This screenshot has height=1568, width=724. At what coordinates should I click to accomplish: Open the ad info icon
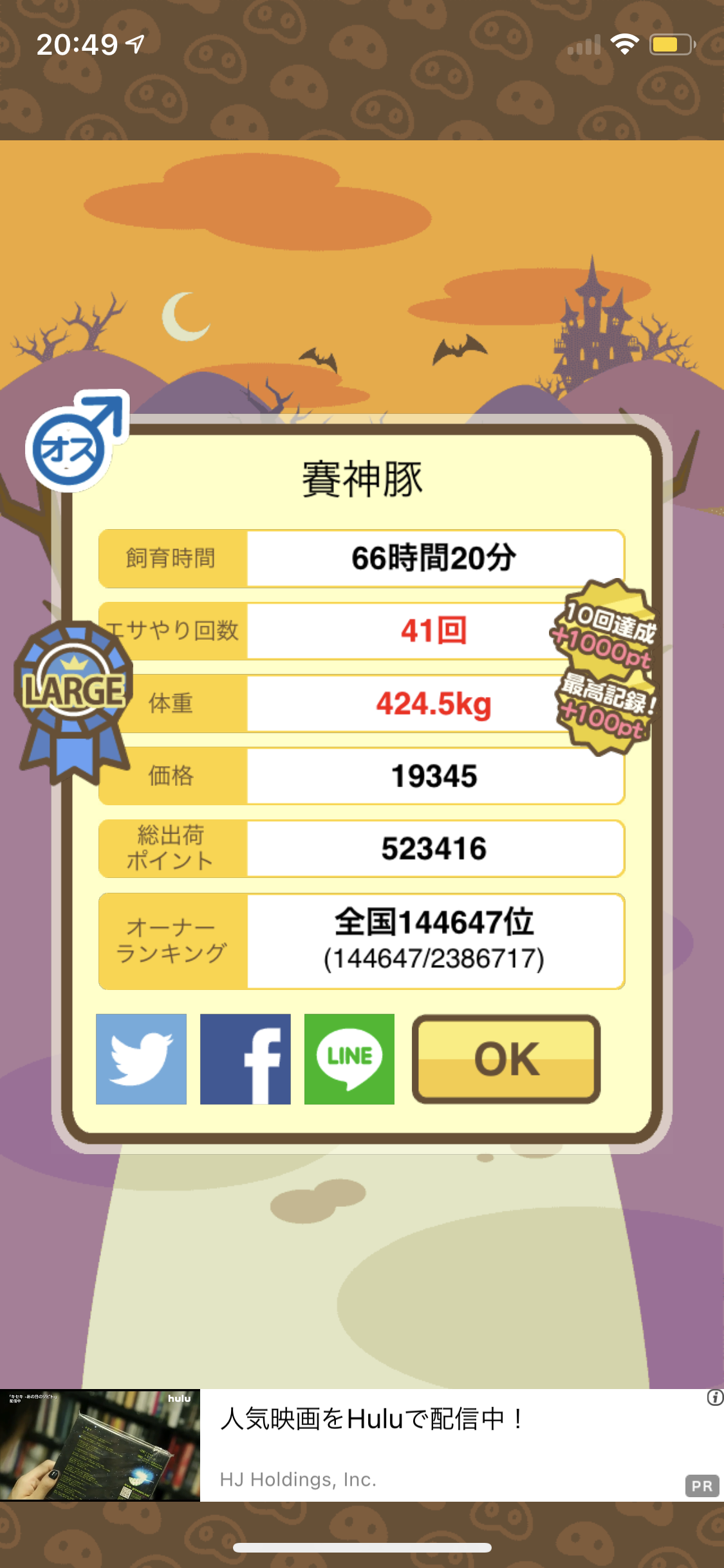pyautogui.click(x=715, y=1397)
